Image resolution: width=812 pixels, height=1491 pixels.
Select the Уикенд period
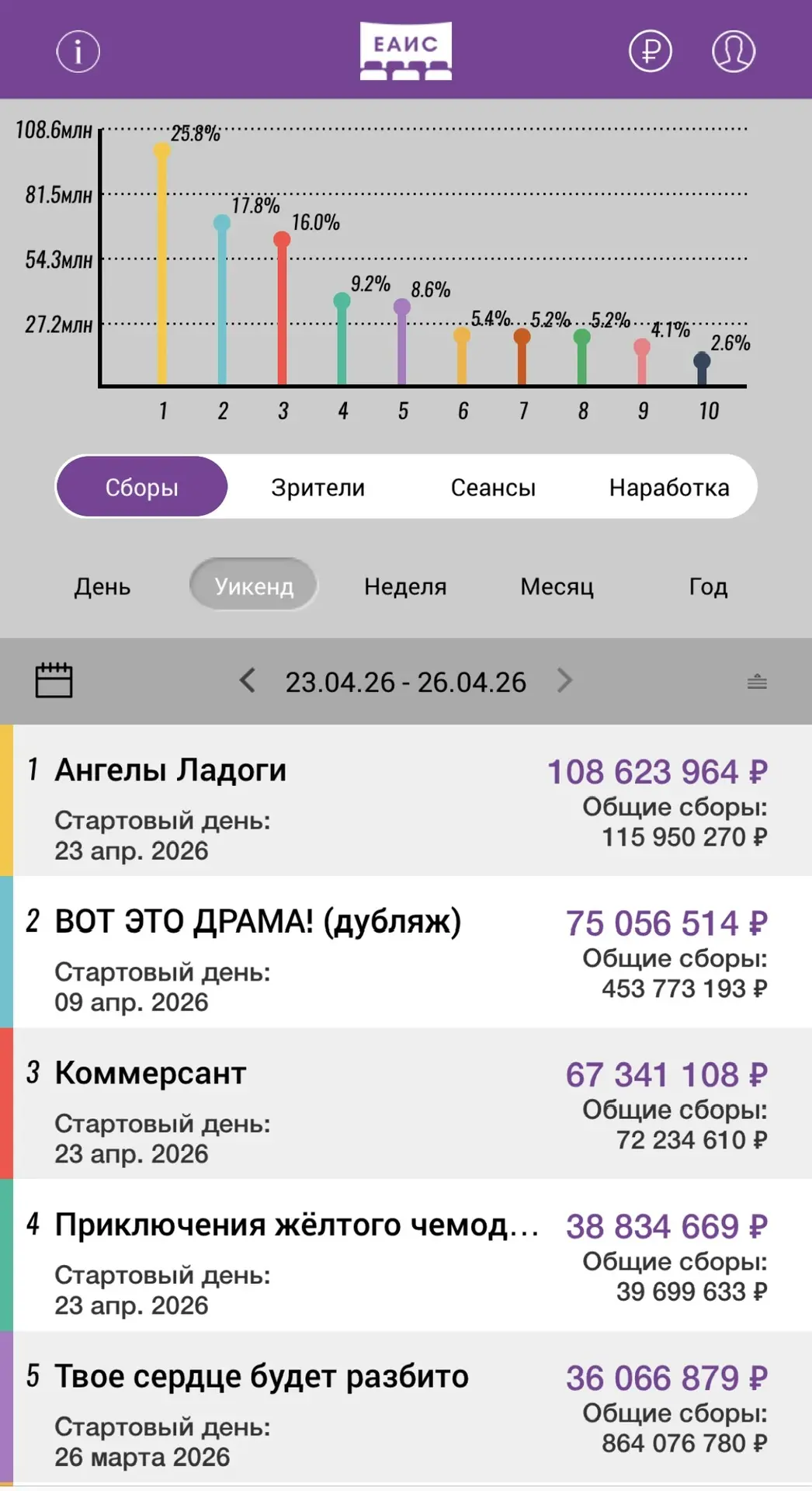(254, 584)
